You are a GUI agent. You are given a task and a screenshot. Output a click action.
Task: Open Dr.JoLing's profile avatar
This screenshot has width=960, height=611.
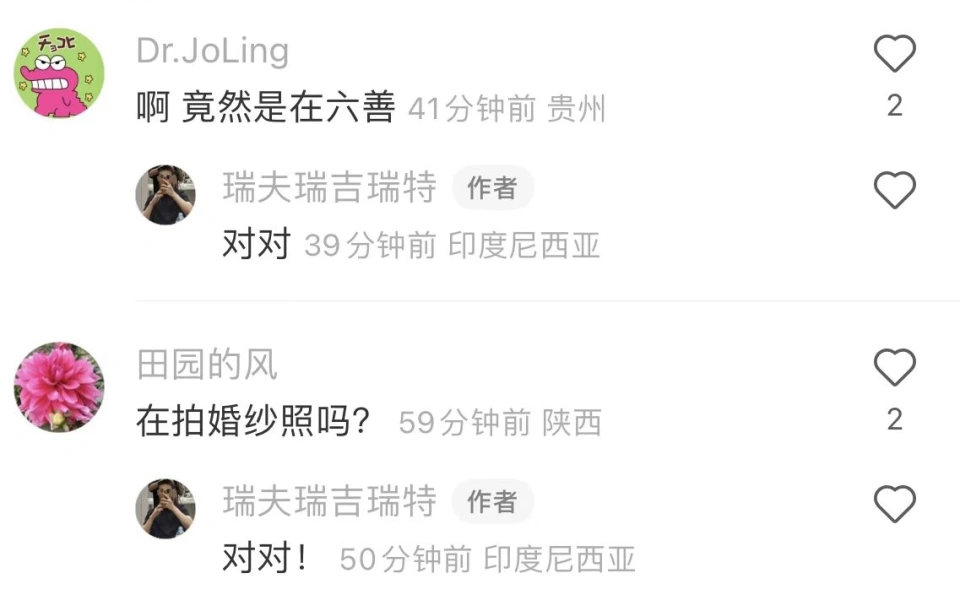tap(59, 73)
